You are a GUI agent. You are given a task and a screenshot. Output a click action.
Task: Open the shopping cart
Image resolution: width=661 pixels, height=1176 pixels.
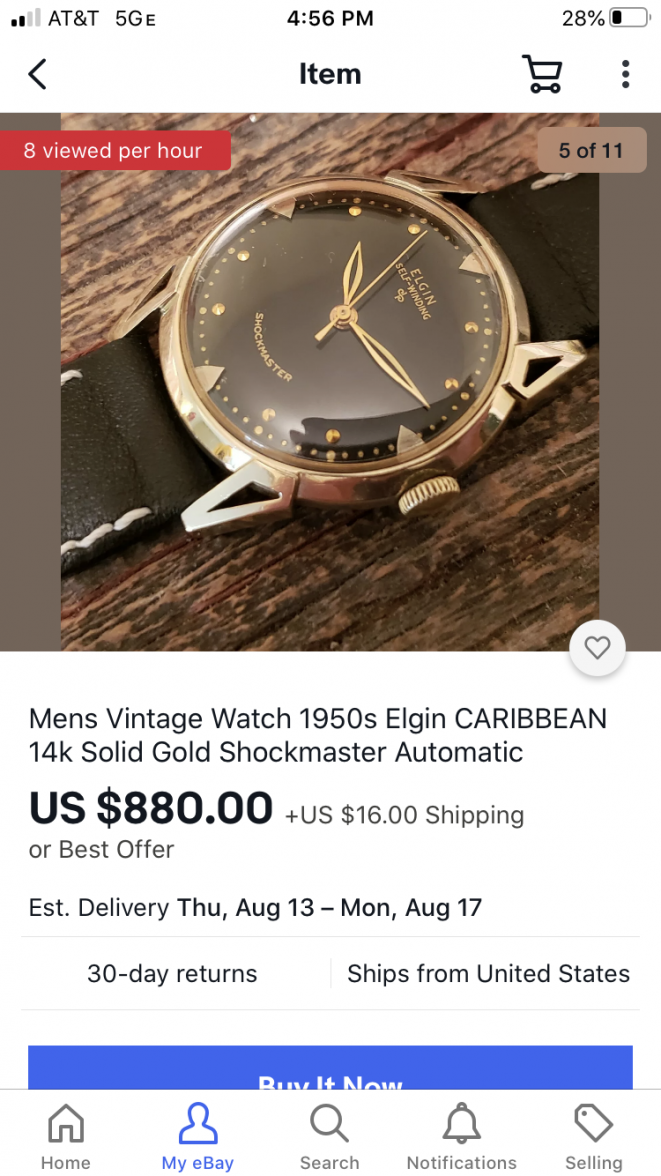pyautogui.click(x=542, y=74)
